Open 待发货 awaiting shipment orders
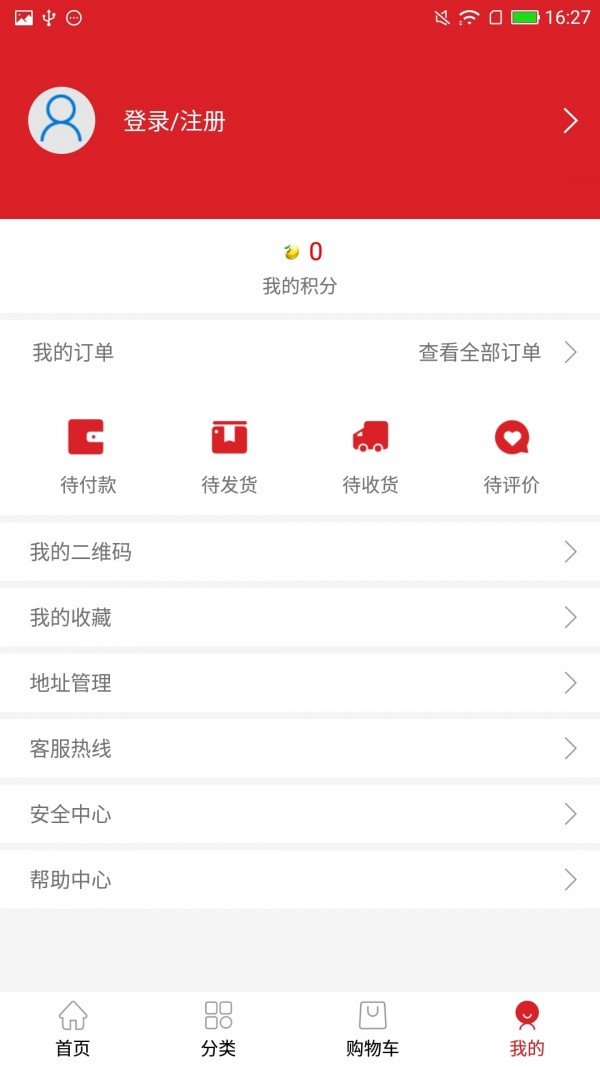The image size is (600, 1067). click(229, 456)
